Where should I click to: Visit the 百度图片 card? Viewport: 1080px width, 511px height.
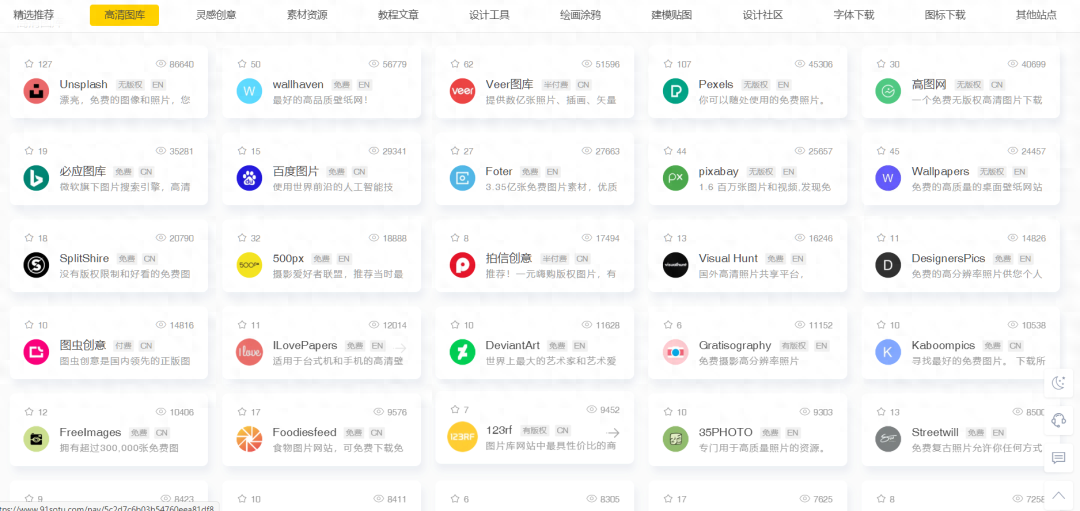pos(321,172)
